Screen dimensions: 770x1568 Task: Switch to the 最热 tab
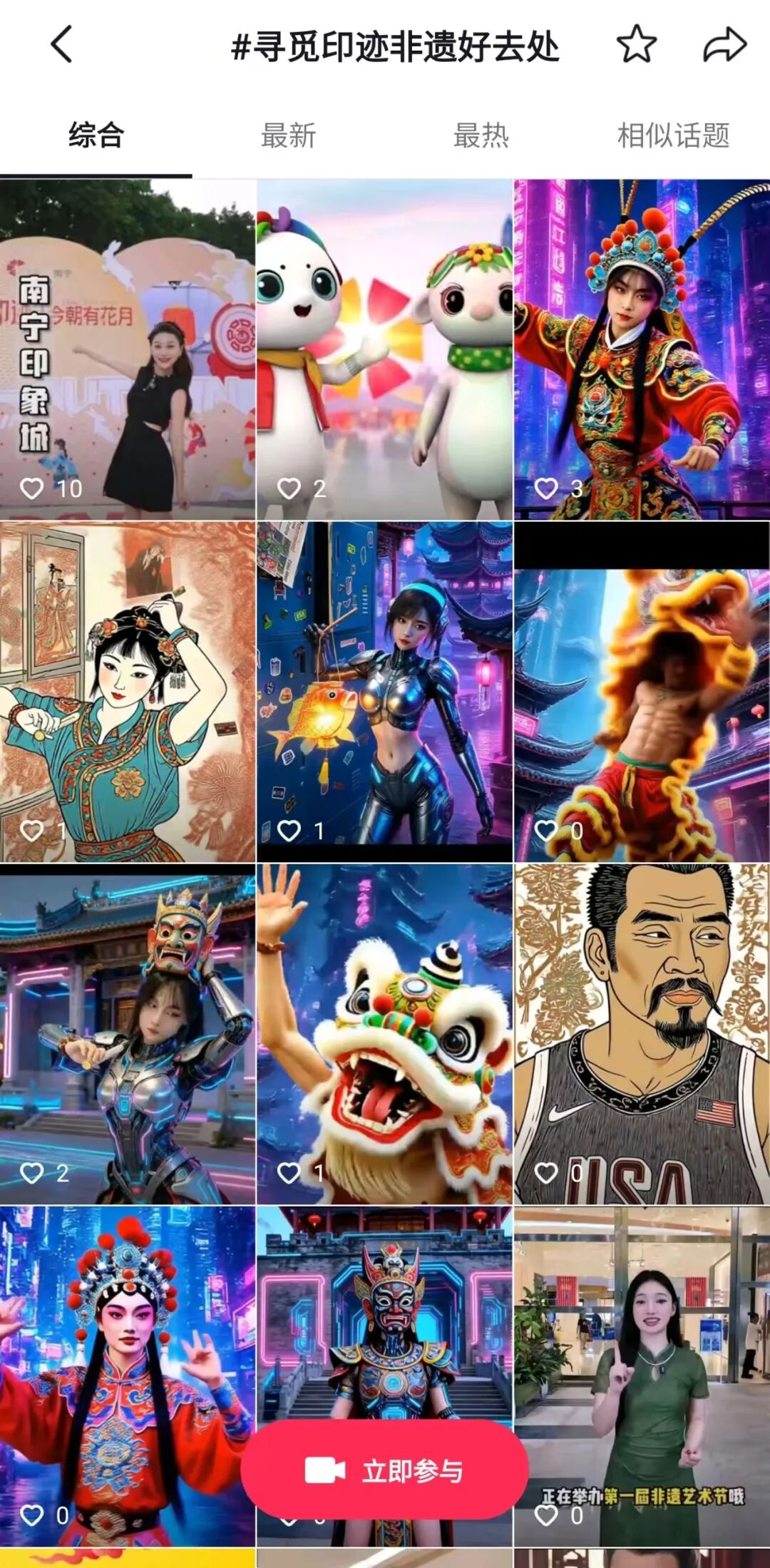pos(481,135)
